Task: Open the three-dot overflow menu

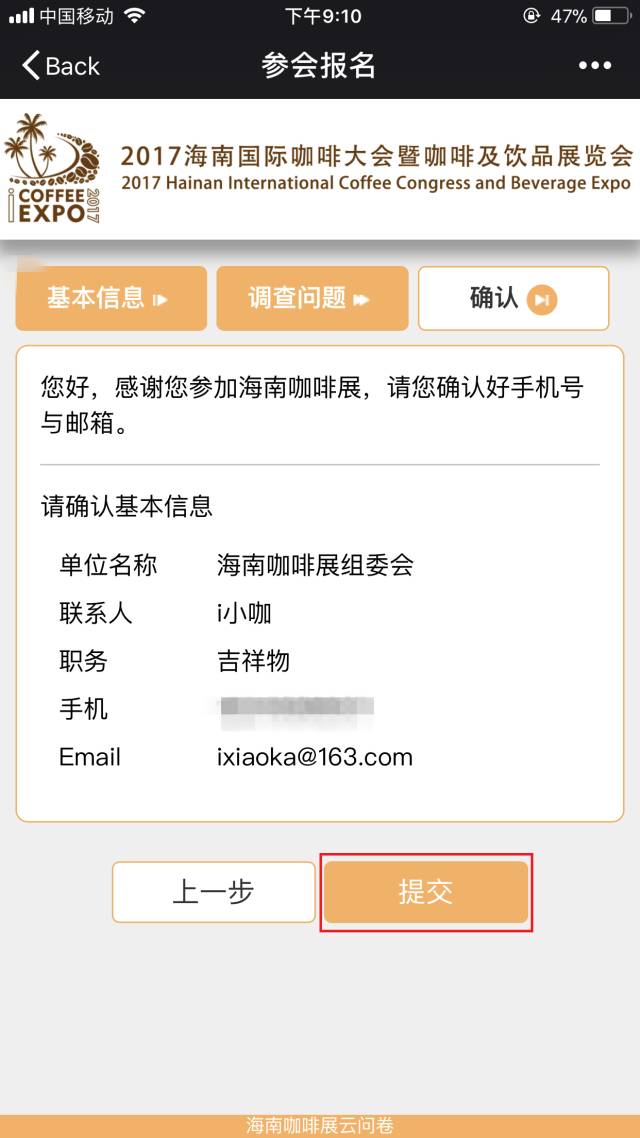Action: coord(594,66)
